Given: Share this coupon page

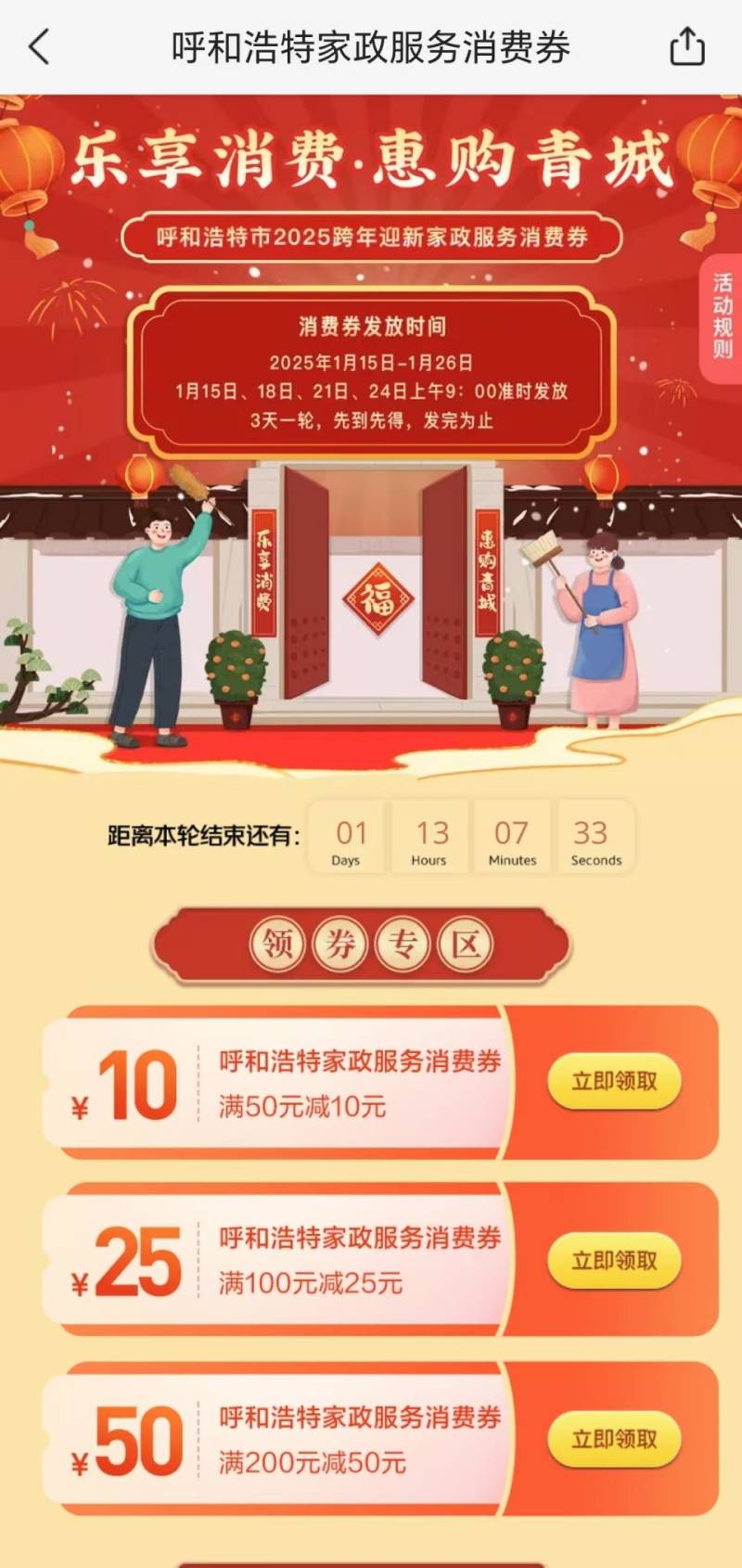Looking at the screenshot, I should (686, 46).
